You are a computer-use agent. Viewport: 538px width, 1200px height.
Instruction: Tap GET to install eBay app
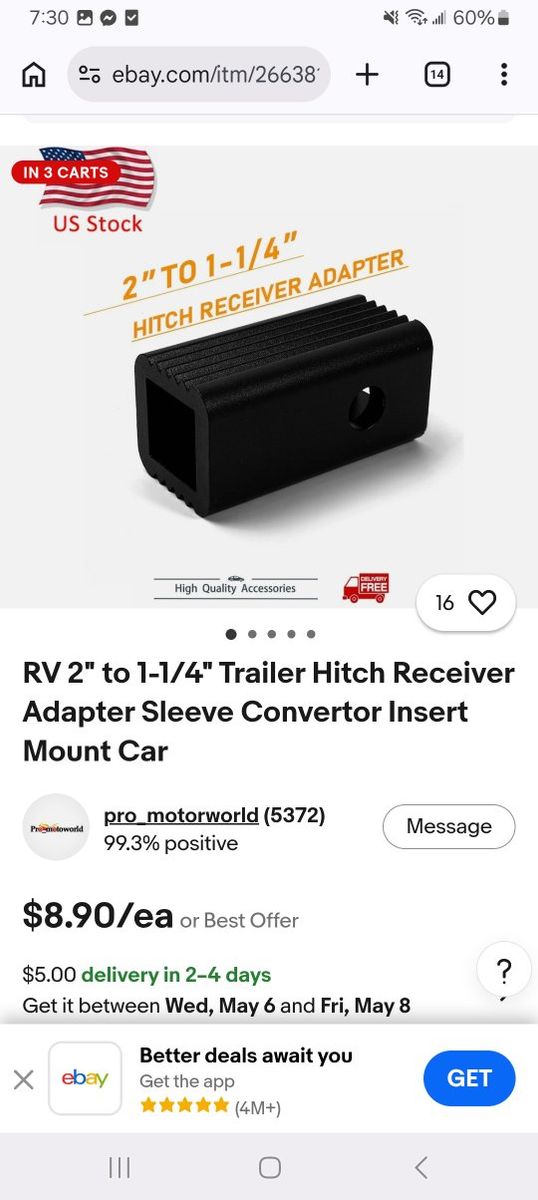coord(469,1079)
